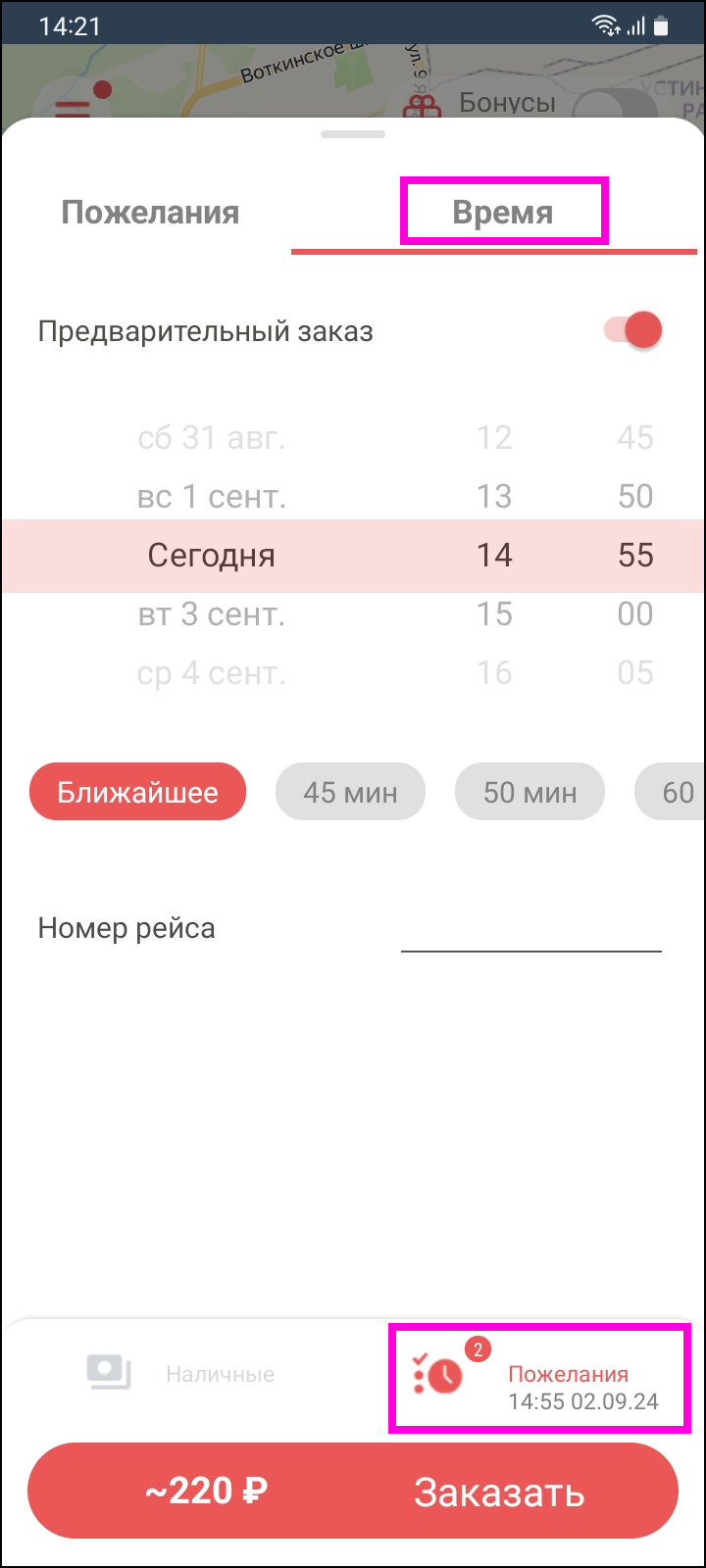This screenshot has height=1568, width=706.
Task: Pick вт 3 сент. in date picker
Action: point(212,614)
